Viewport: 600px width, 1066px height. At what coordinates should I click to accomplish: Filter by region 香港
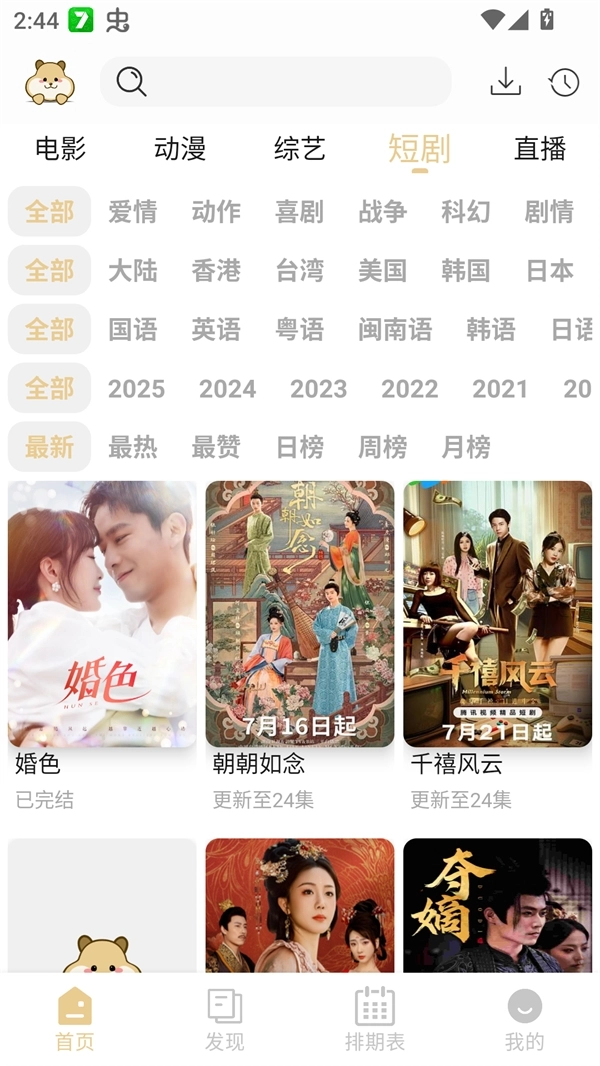216,270
